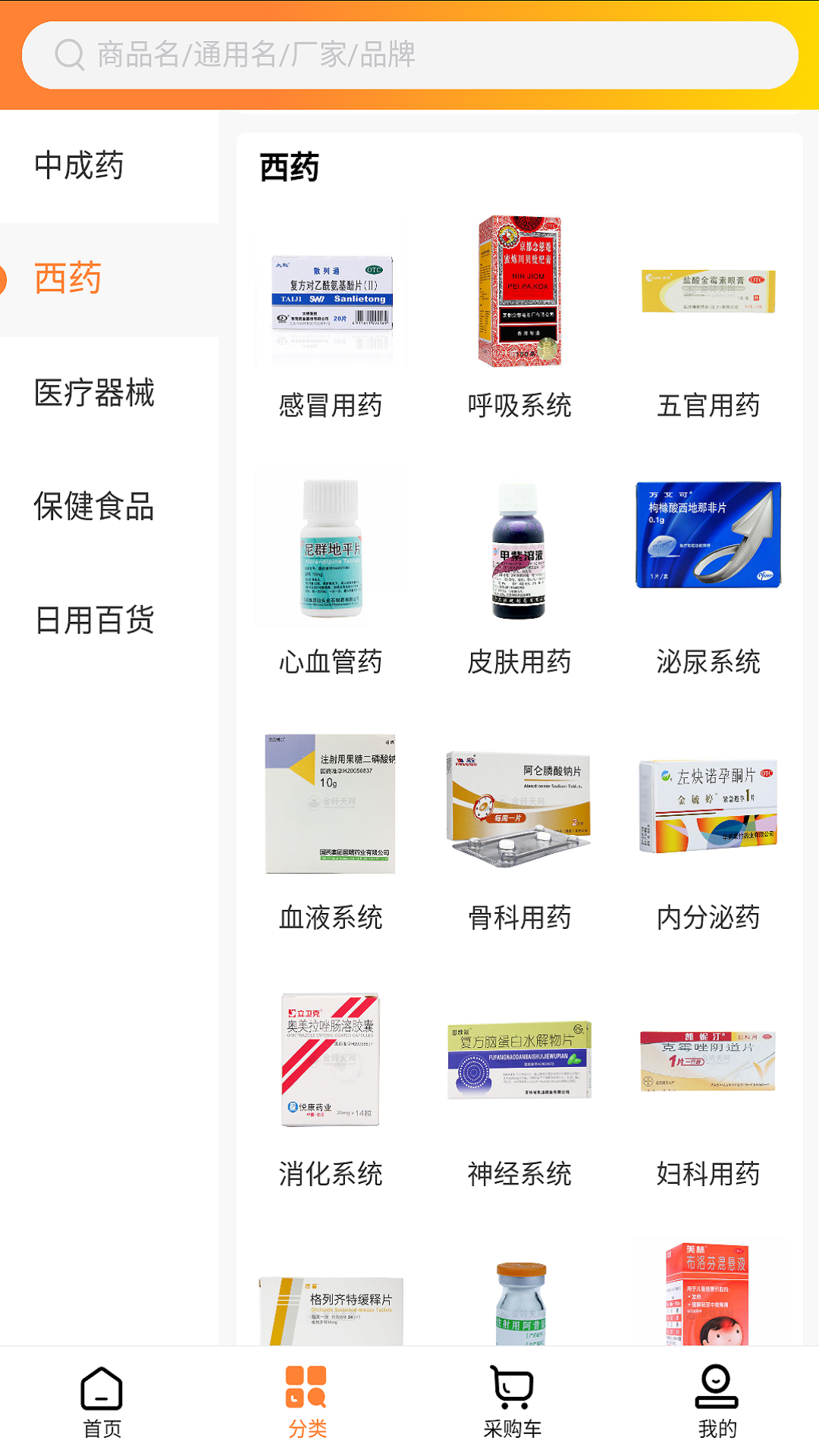819x1456 pixels.
Task: Go to the 首页 home tab
Action: [102, 1402]
